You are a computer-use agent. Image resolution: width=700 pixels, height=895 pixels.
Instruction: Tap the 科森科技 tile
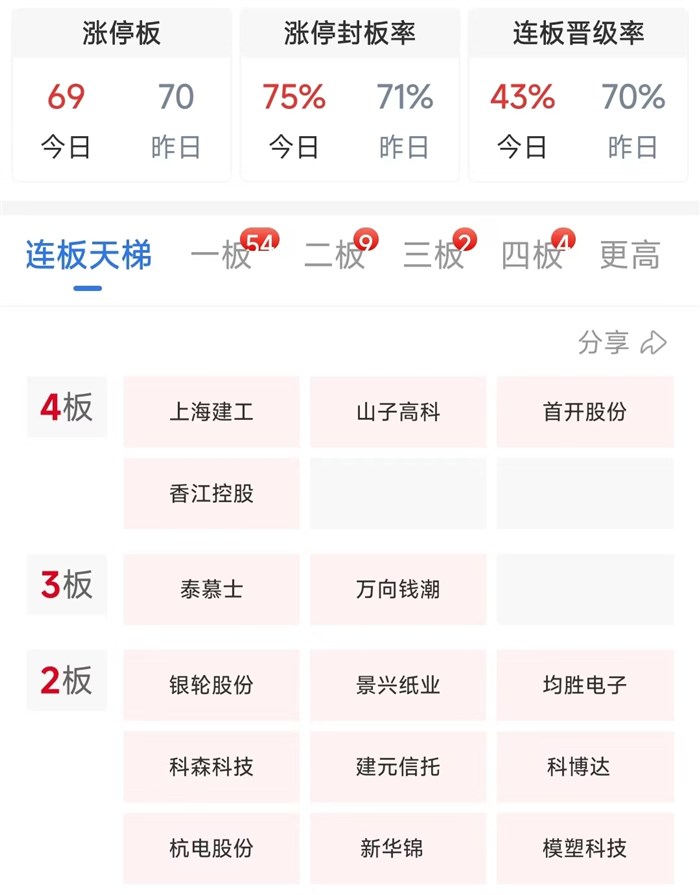pyautogui.click(x=211, y=767)
